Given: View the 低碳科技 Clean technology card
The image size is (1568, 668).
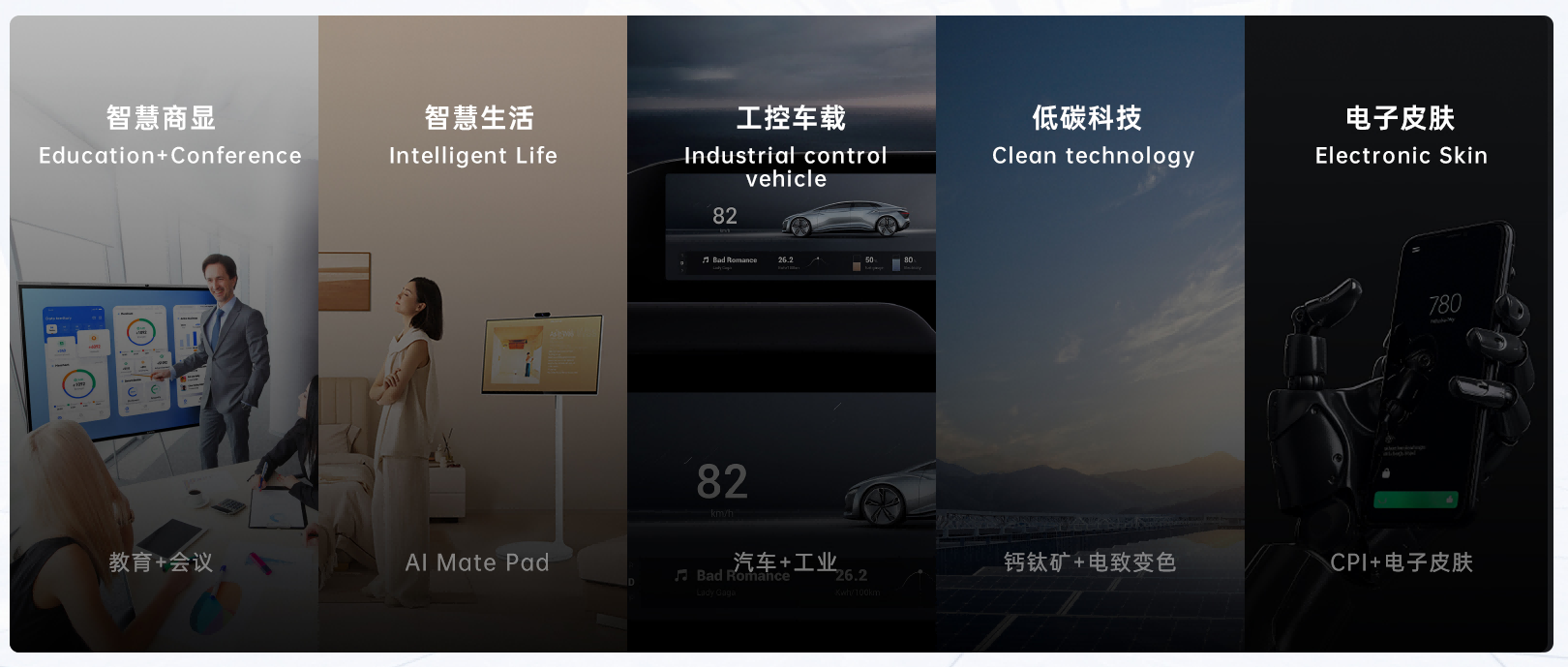Looking at the screenshot, I should [1090, 333].
